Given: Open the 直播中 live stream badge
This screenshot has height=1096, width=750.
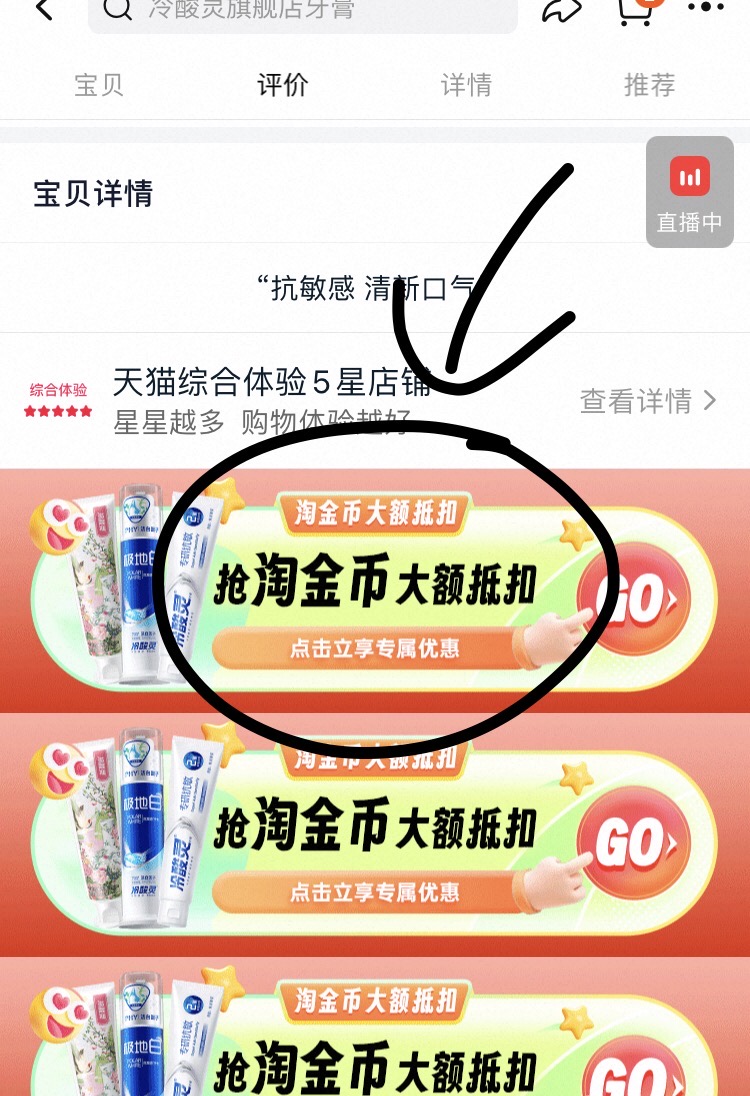Looking at the screenshot, I should coord(688,192).
